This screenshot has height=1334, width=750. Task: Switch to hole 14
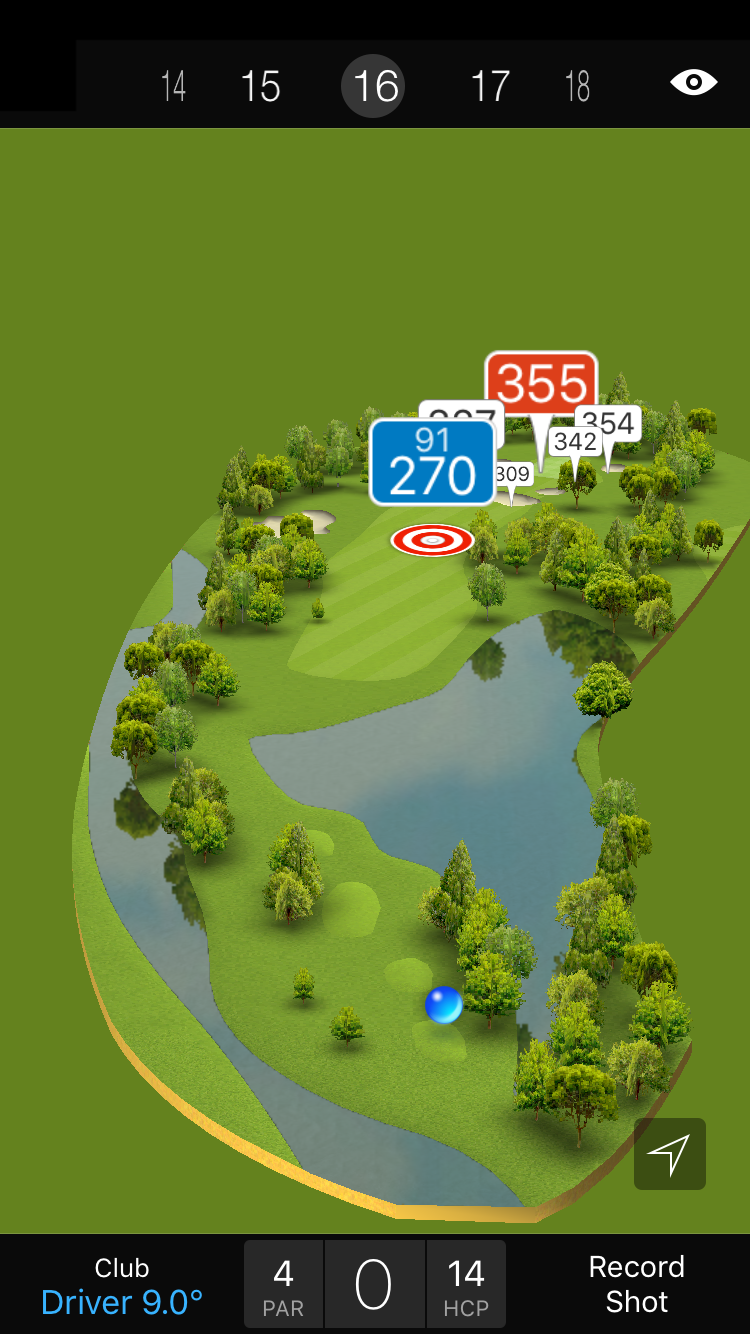click(174, 86)
